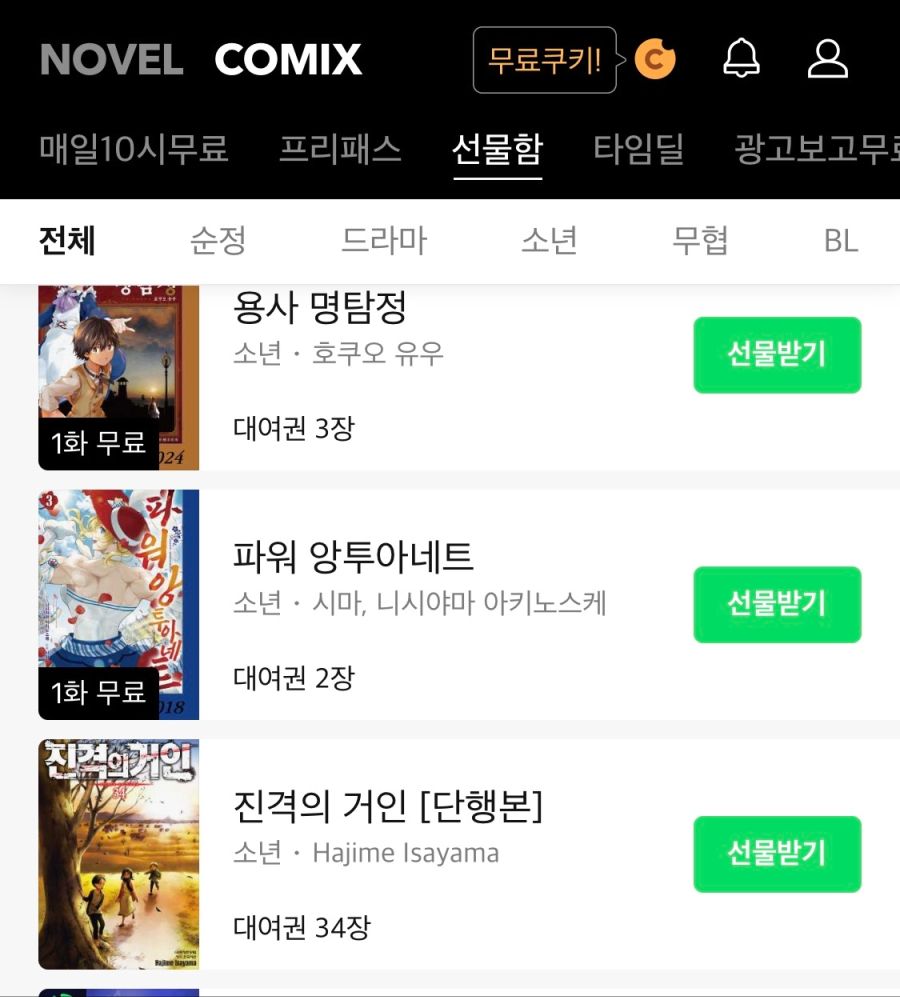This screenshot has height=997, width=900.
Task: Open the notification bell icon
Action: point(739,59)
